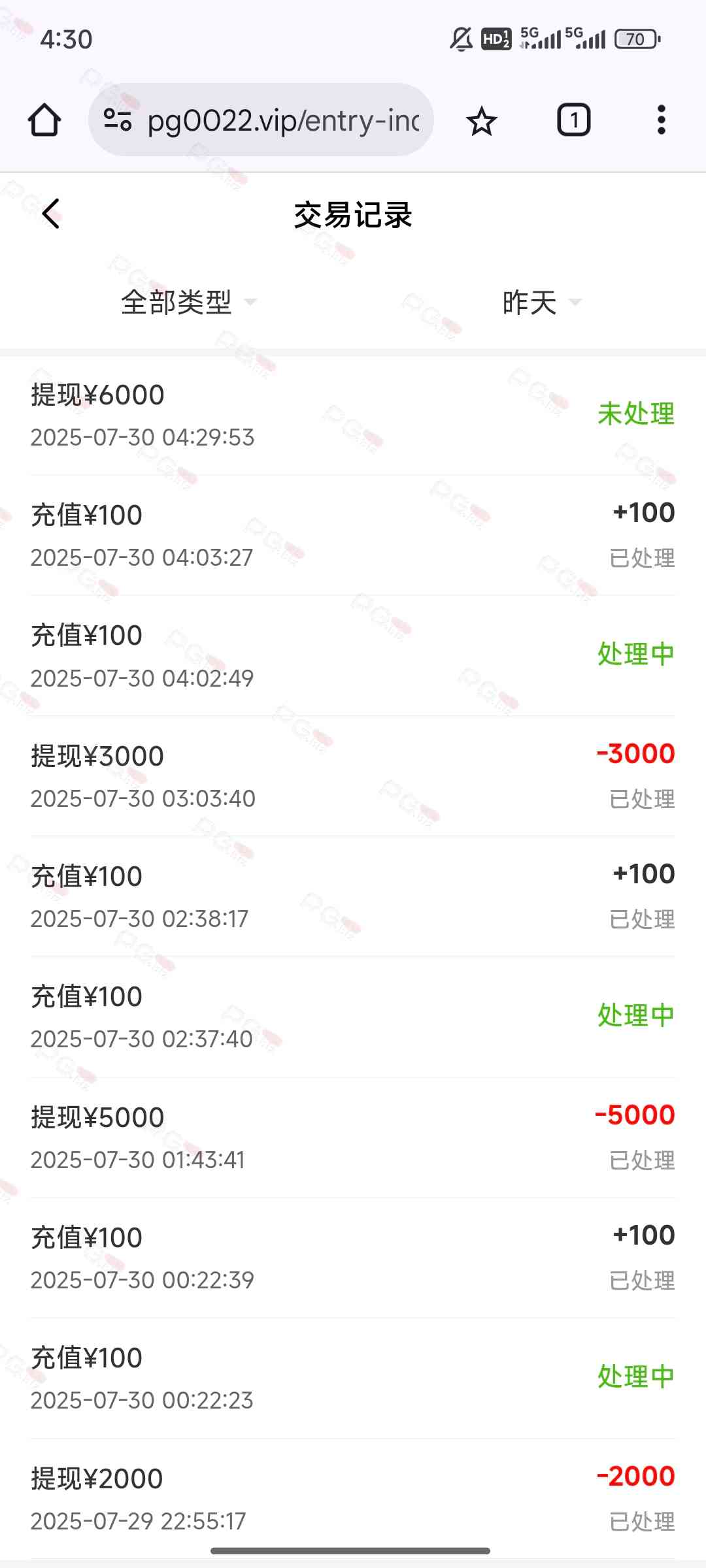Focus the pg0022.vip address bar

282,120
